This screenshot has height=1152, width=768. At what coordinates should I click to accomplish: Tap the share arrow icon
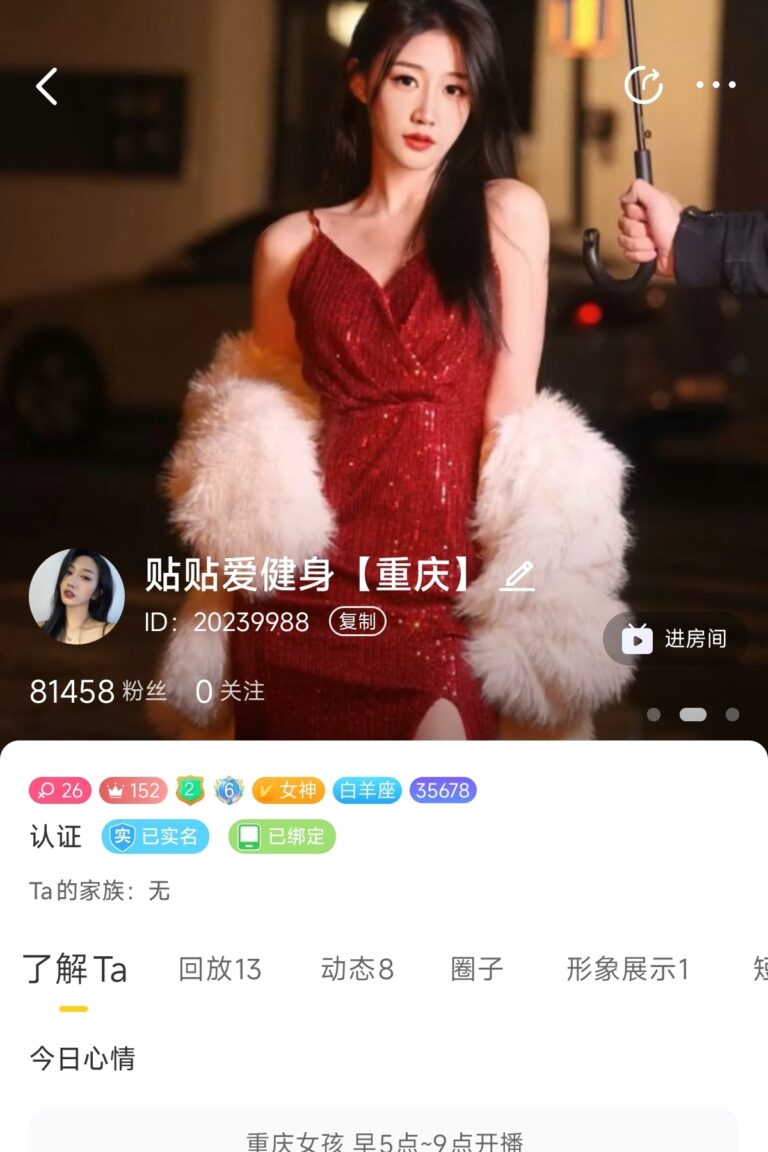click(x=643, y=86)
